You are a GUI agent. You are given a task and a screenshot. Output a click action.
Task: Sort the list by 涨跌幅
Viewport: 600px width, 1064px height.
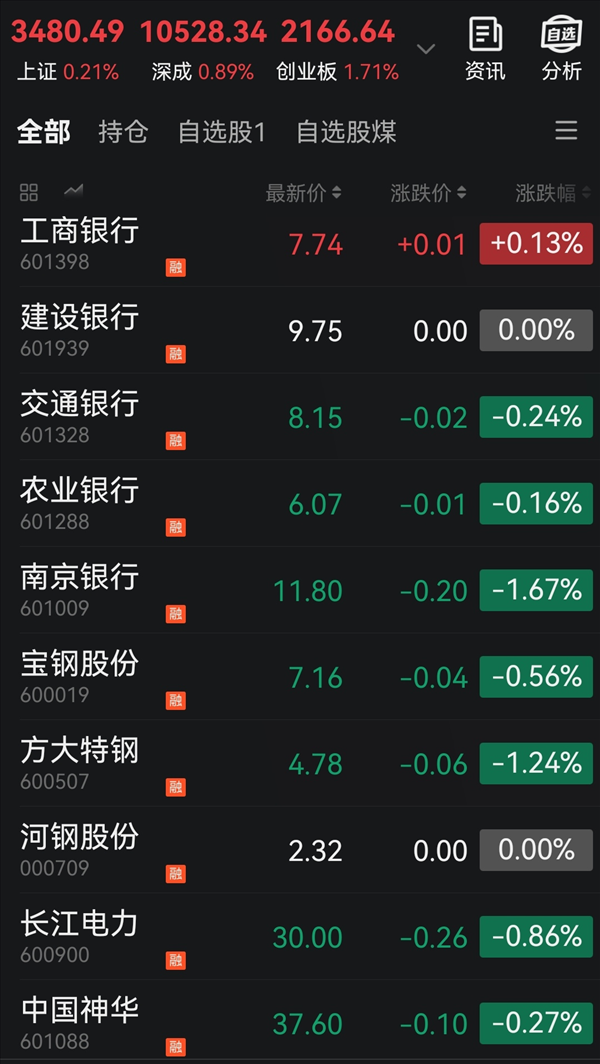553,193
